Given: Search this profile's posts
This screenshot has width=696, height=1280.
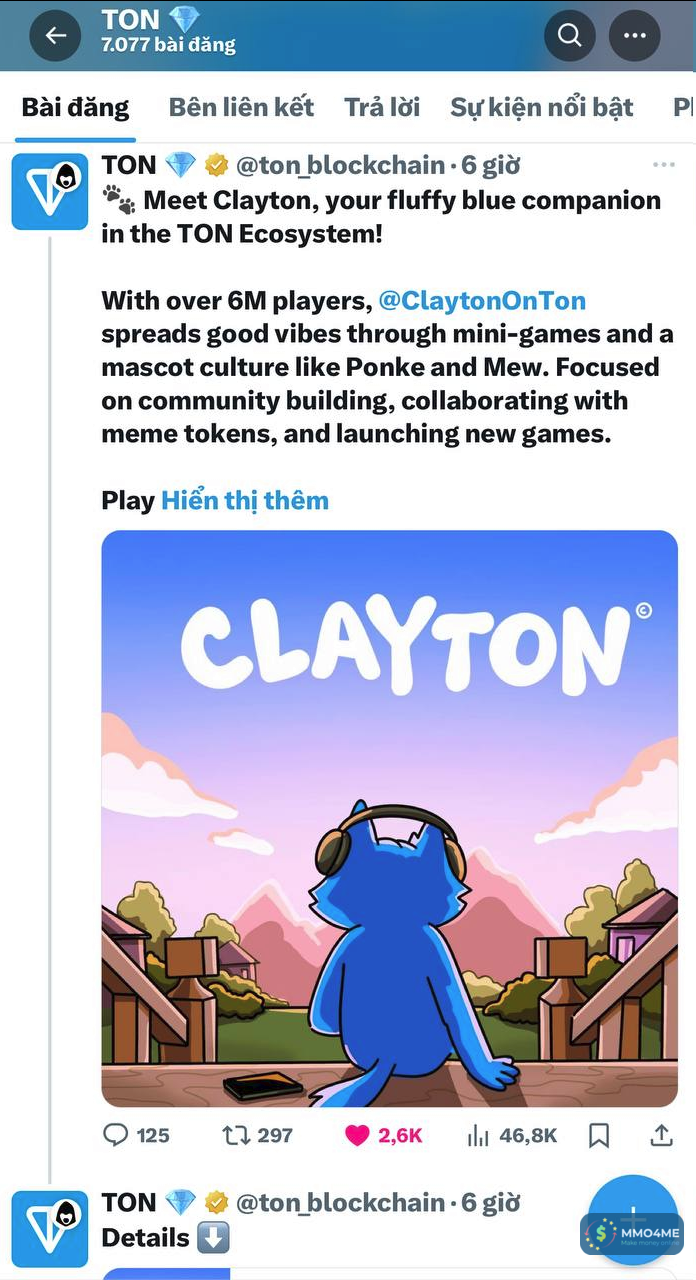Looking at the screenshot, I should pyautogui.click(x=569, y=36).
